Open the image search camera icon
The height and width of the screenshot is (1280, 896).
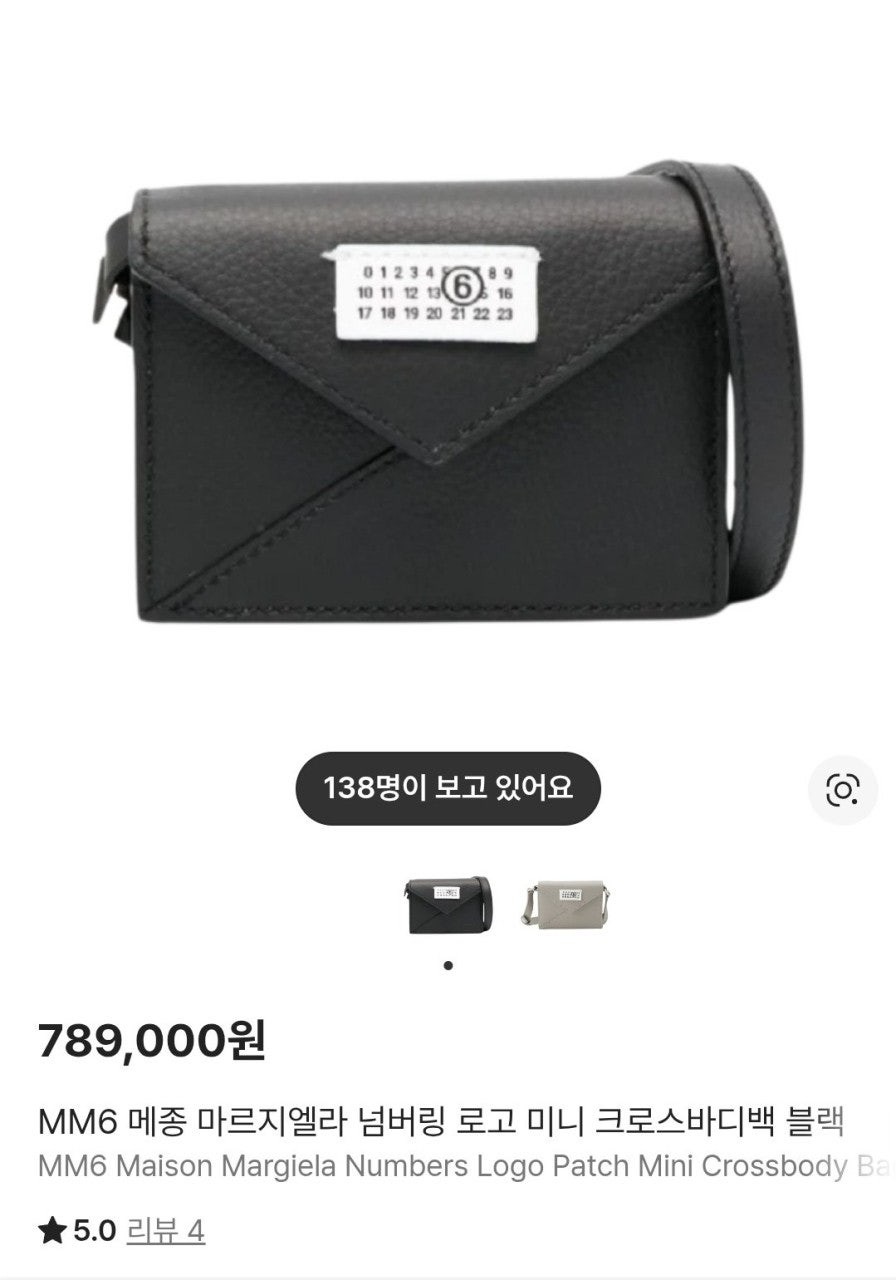[x=842, y=790]
